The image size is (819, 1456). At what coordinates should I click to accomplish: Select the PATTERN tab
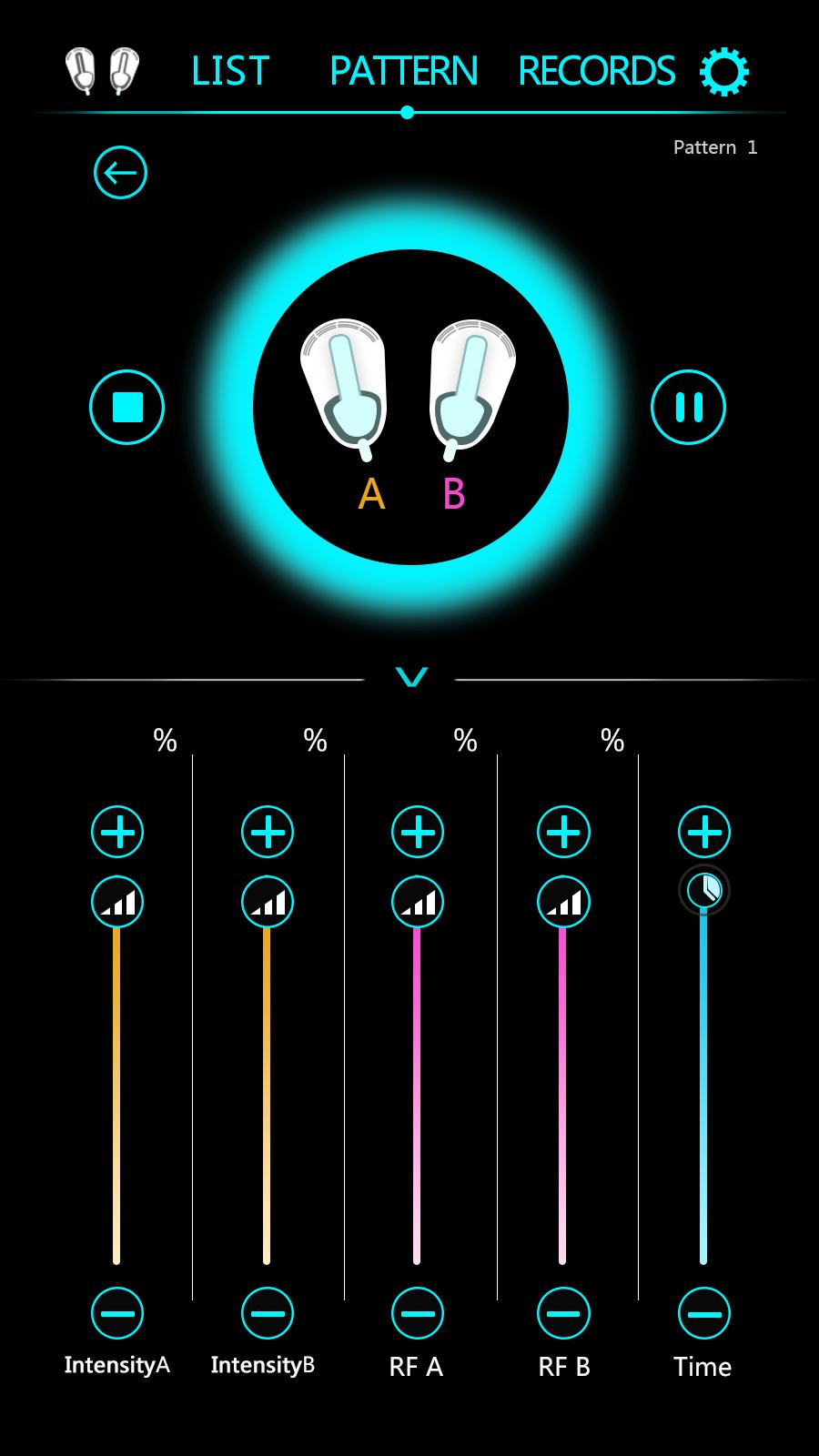point(403,71)
